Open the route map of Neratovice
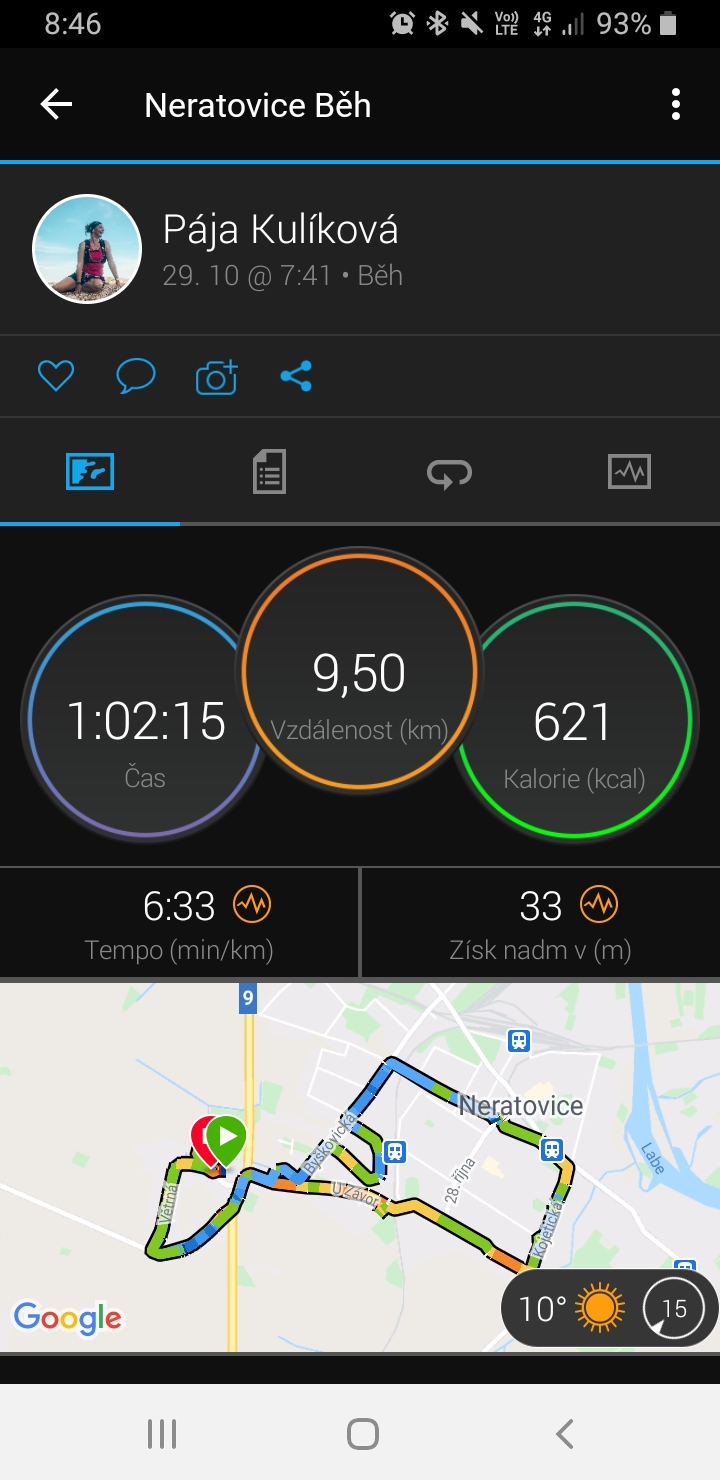Viewport: 720px width, 1480px height. [360, 1167]
